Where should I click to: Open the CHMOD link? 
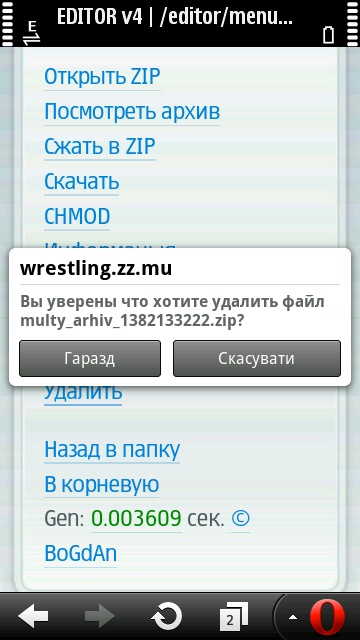(77, 216)
